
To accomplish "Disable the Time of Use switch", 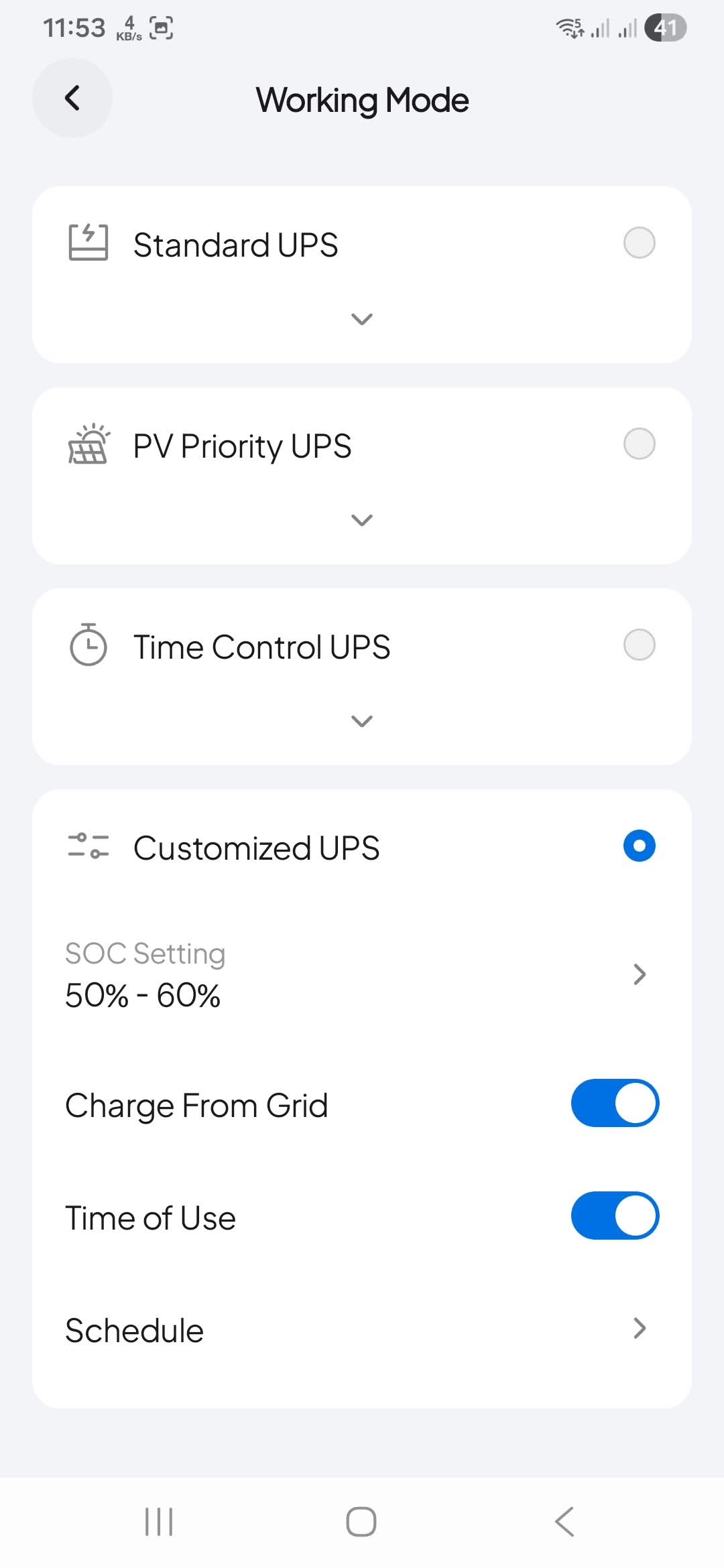I will (x=615, y=1216).
